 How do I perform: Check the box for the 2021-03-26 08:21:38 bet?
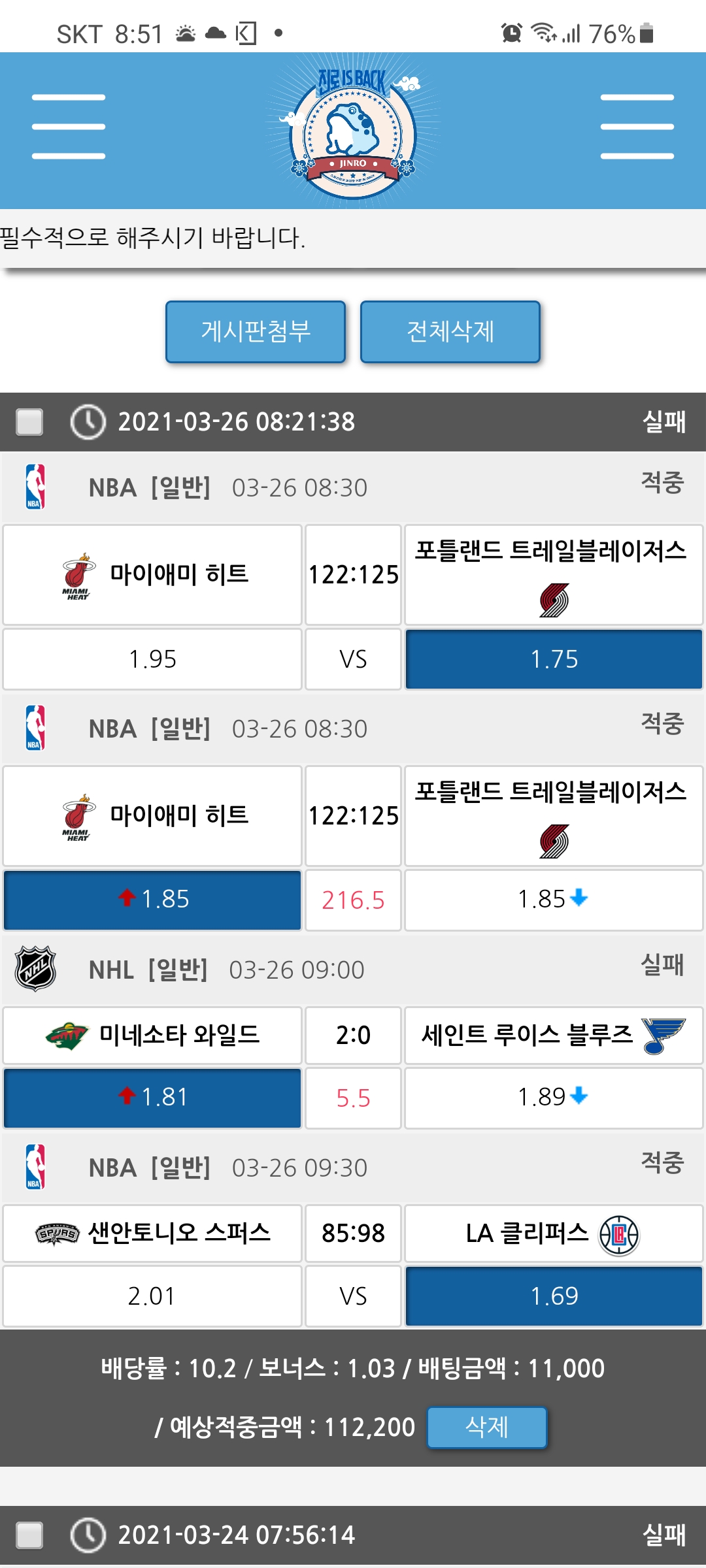click(x=30, y=421)
